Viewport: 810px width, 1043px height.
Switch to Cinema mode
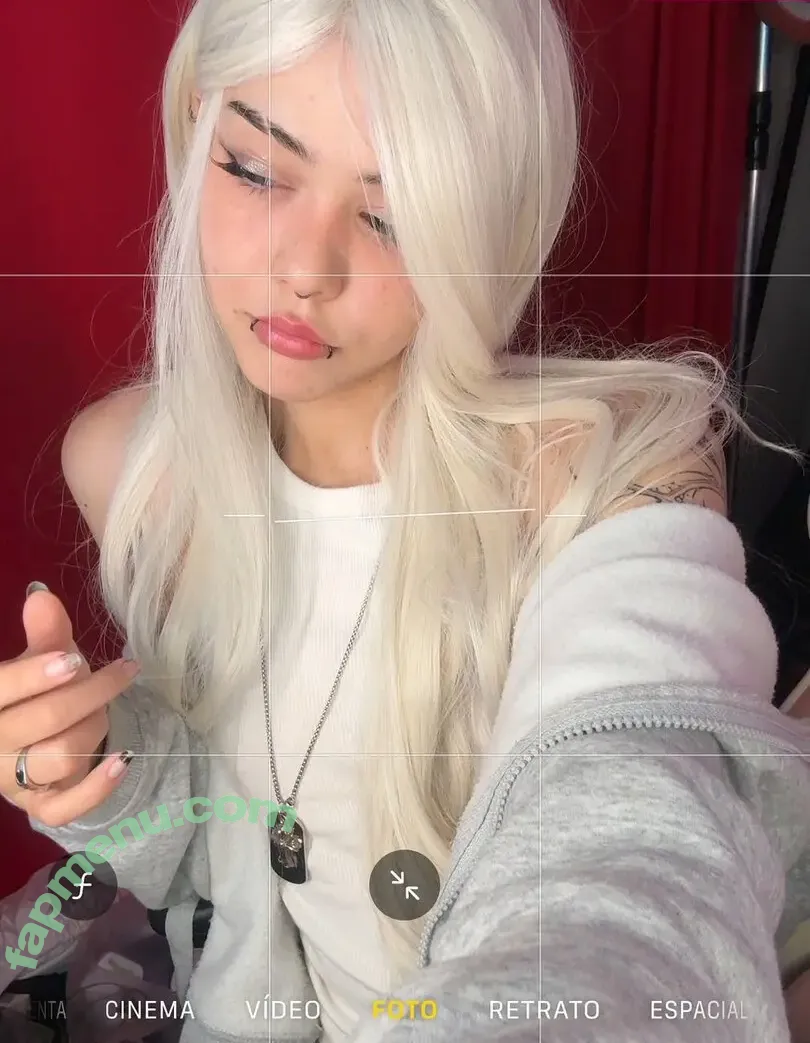click(x=150, y=1010)
